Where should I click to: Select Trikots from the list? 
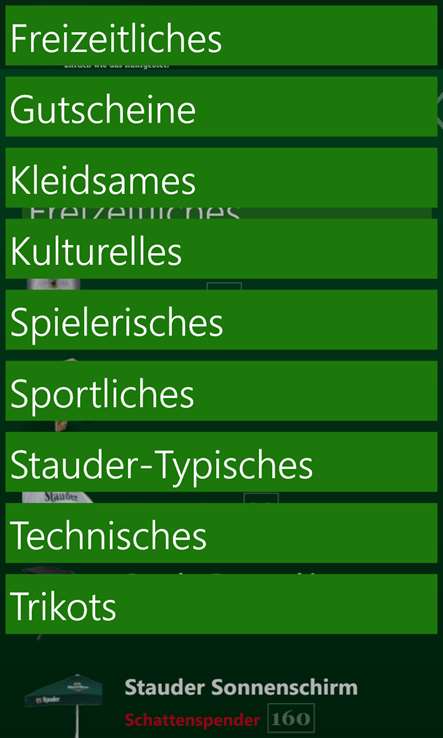click(221, 604)
